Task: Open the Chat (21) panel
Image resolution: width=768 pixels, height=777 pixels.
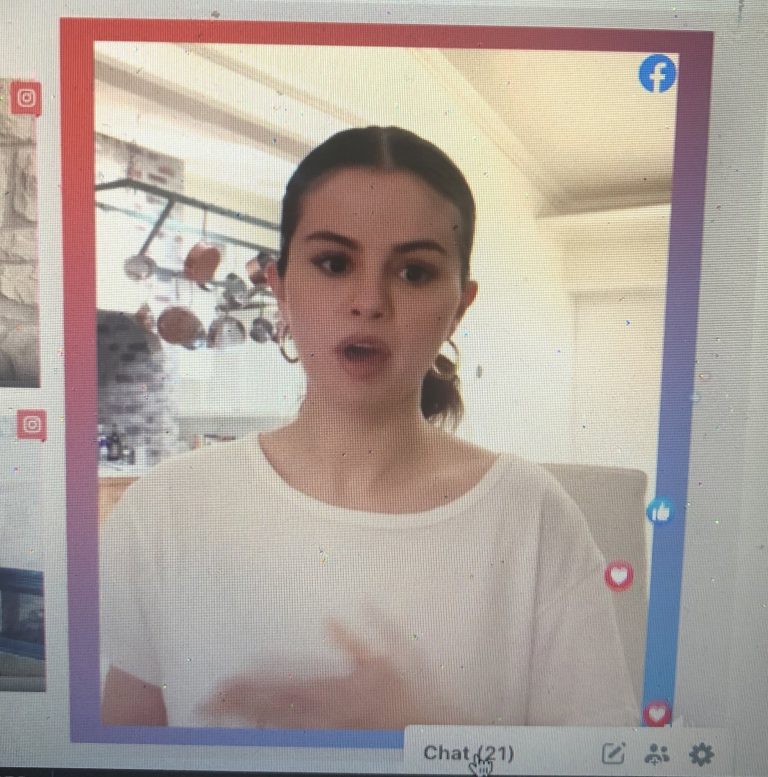Action: click(x=468, y=753)
